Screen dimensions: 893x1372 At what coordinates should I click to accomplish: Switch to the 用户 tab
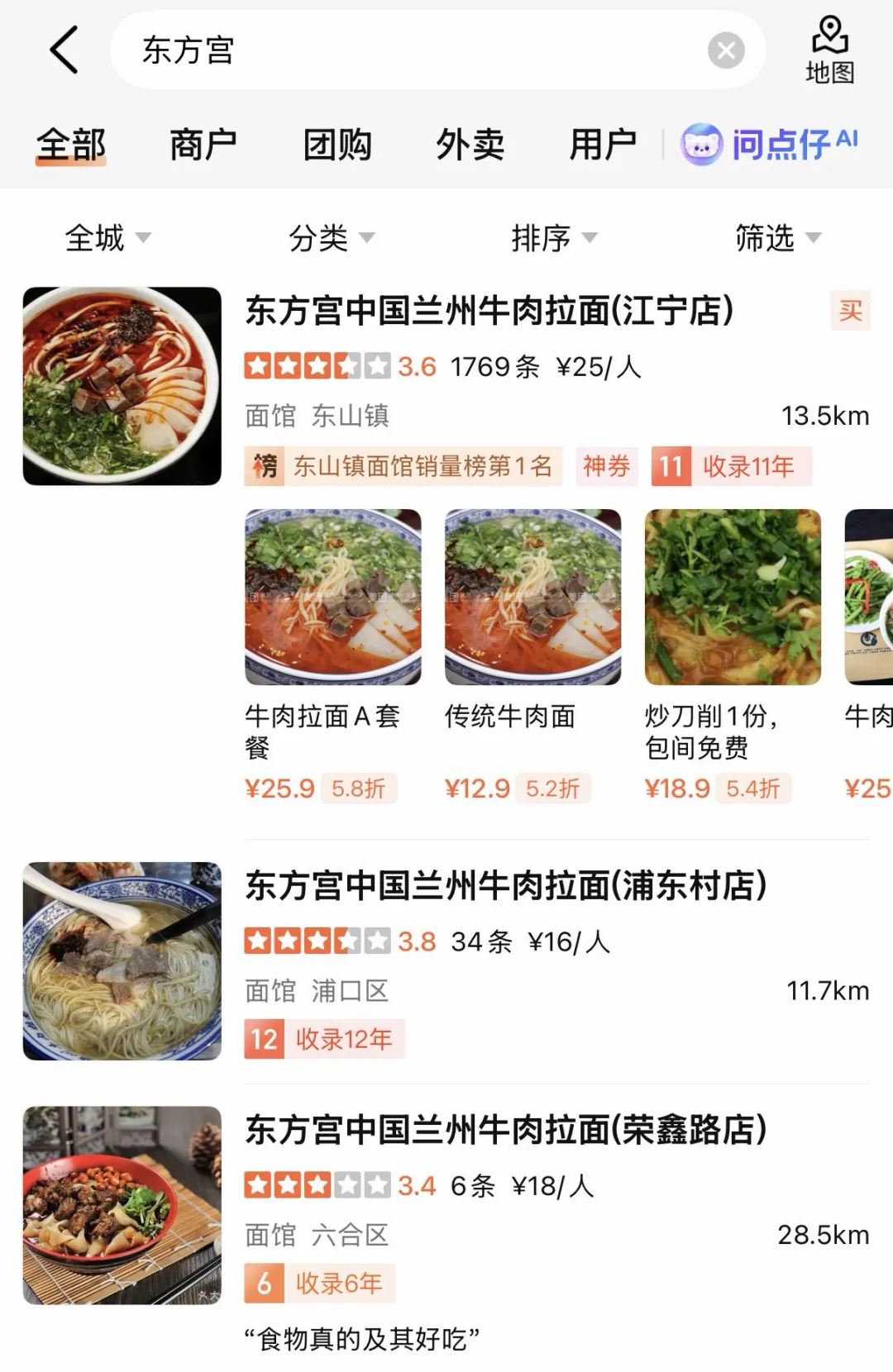[x=603, y=145]
